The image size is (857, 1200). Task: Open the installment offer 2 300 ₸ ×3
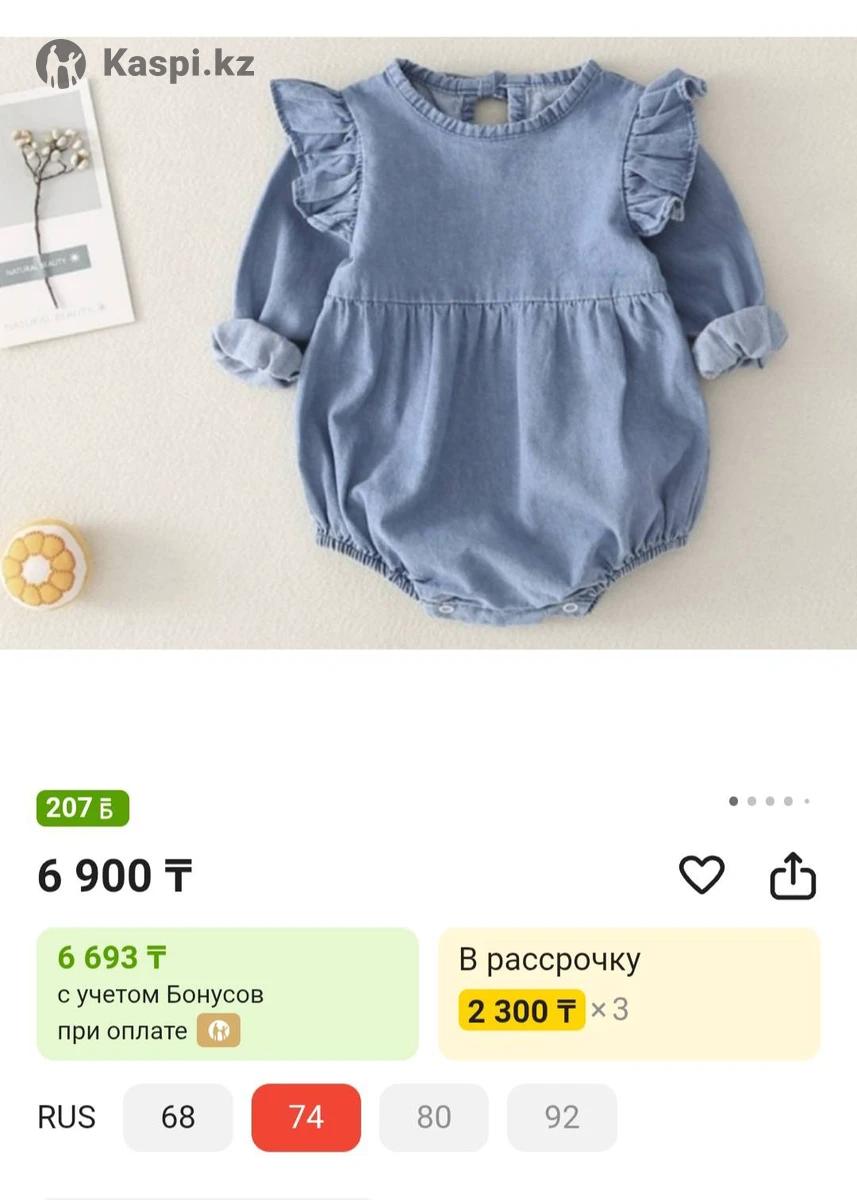[x=629, y=993]
